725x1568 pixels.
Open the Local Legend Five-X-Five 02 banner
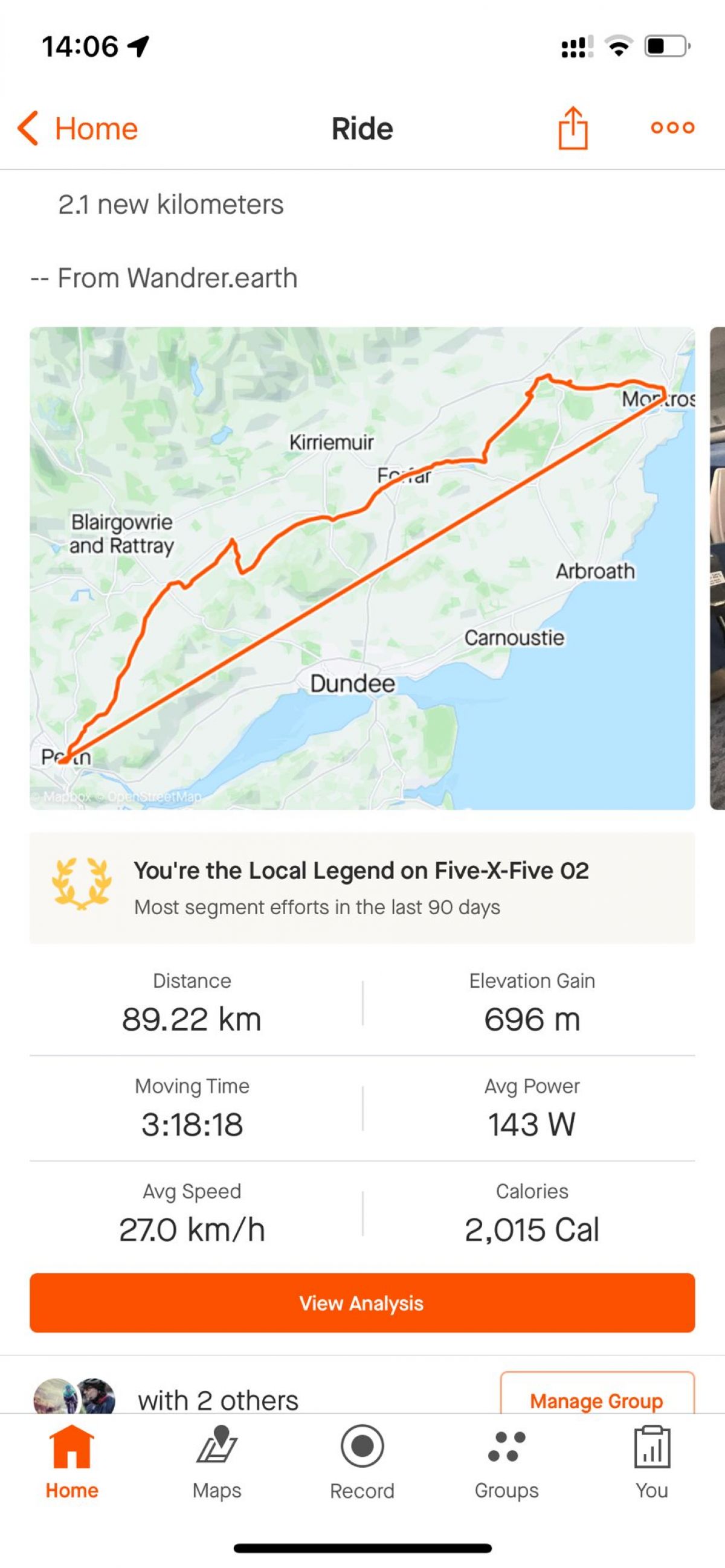pyautogui.click(x=362, y=888)
